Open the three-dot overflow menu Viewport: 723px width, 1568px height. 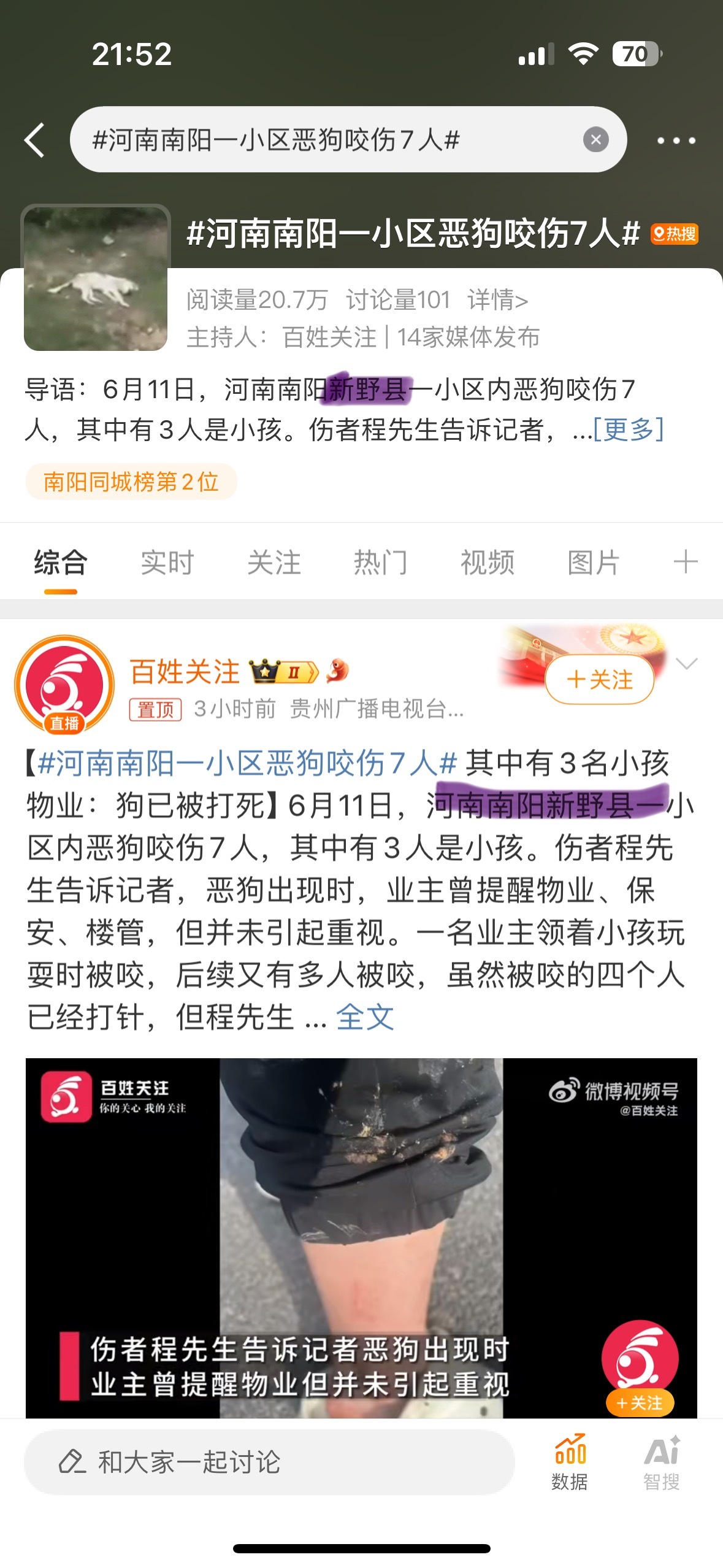click(676, 140)
